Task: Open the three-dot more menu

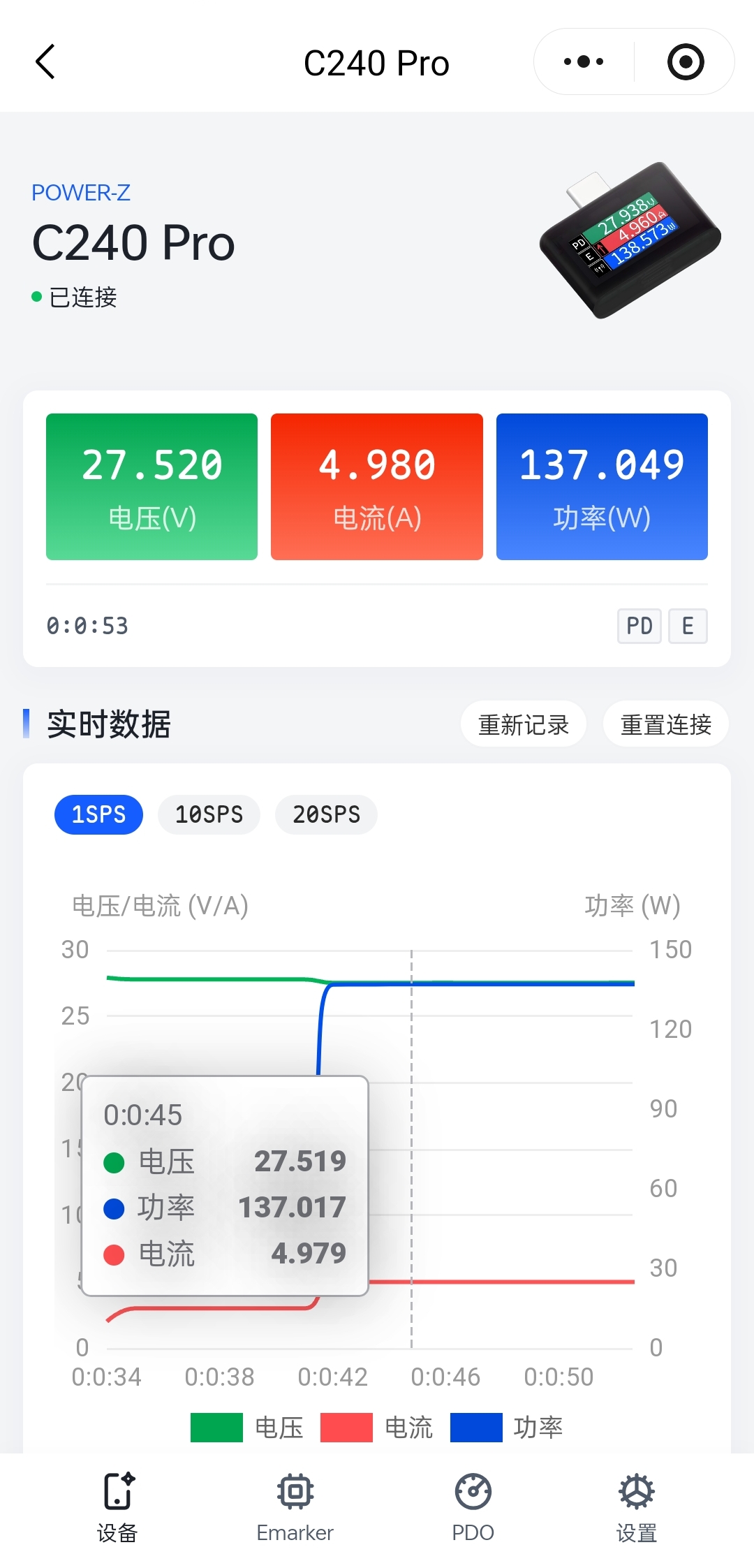Action: pos(584,62)
